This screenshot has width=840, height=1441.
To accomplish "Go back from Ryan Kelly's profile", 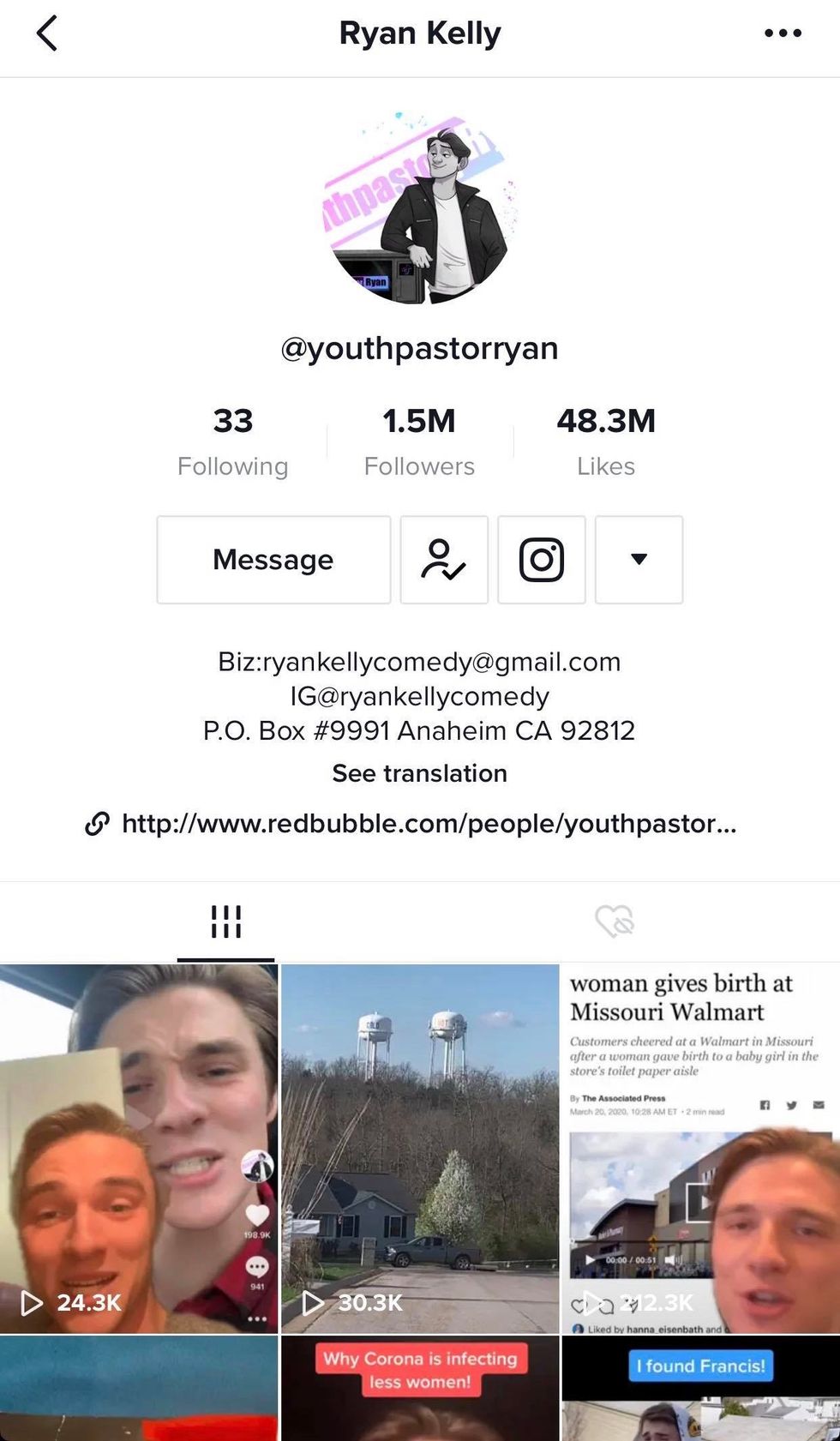I will 47,34.
